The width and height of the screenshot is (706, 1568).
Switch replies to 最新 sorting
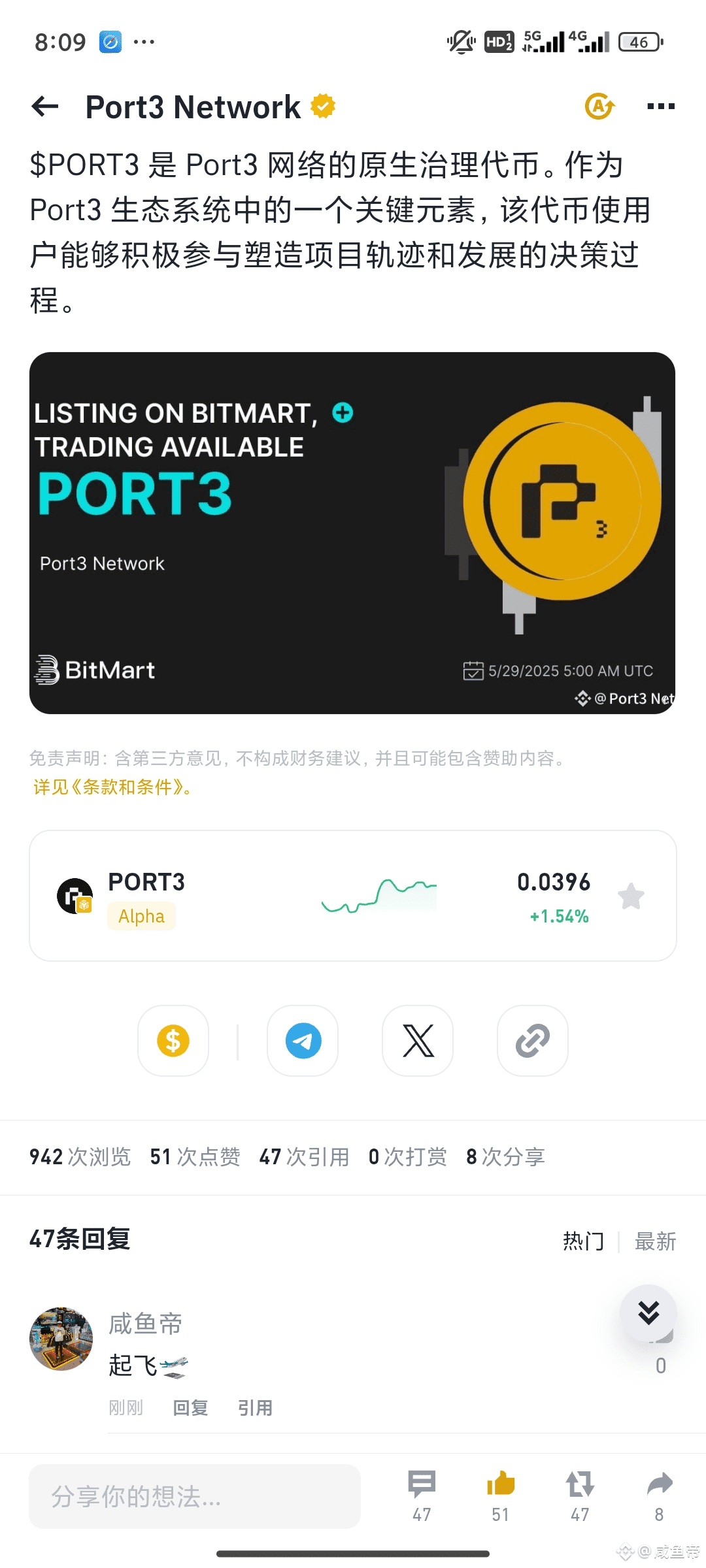(655, 1241)
